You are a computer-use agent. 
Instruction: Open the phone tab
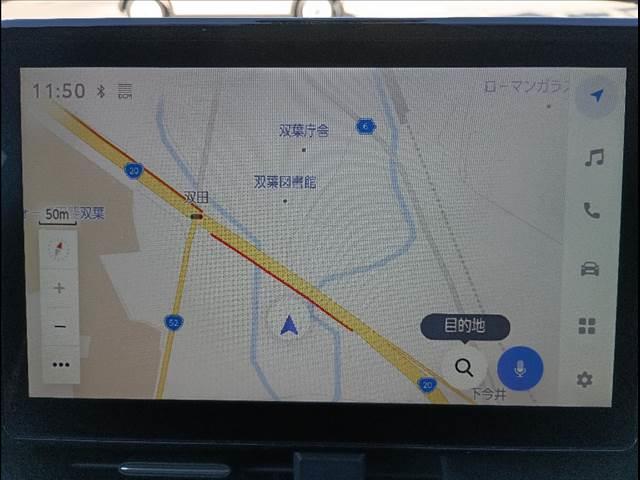pos(592,211)
